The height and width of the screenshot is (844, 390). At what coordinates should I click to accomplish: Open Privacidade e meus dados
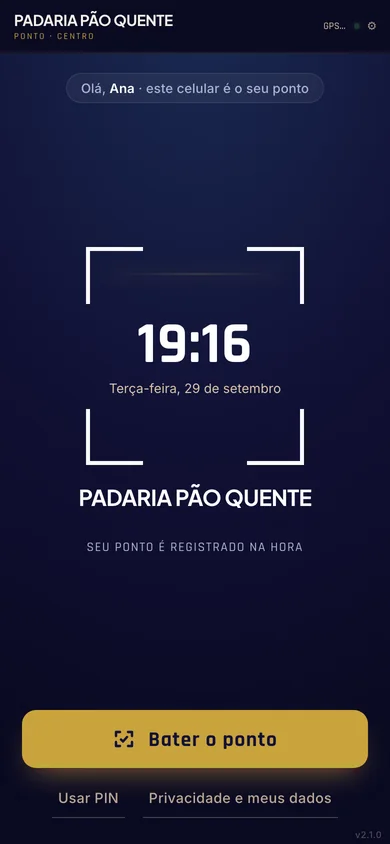point(240,798)
